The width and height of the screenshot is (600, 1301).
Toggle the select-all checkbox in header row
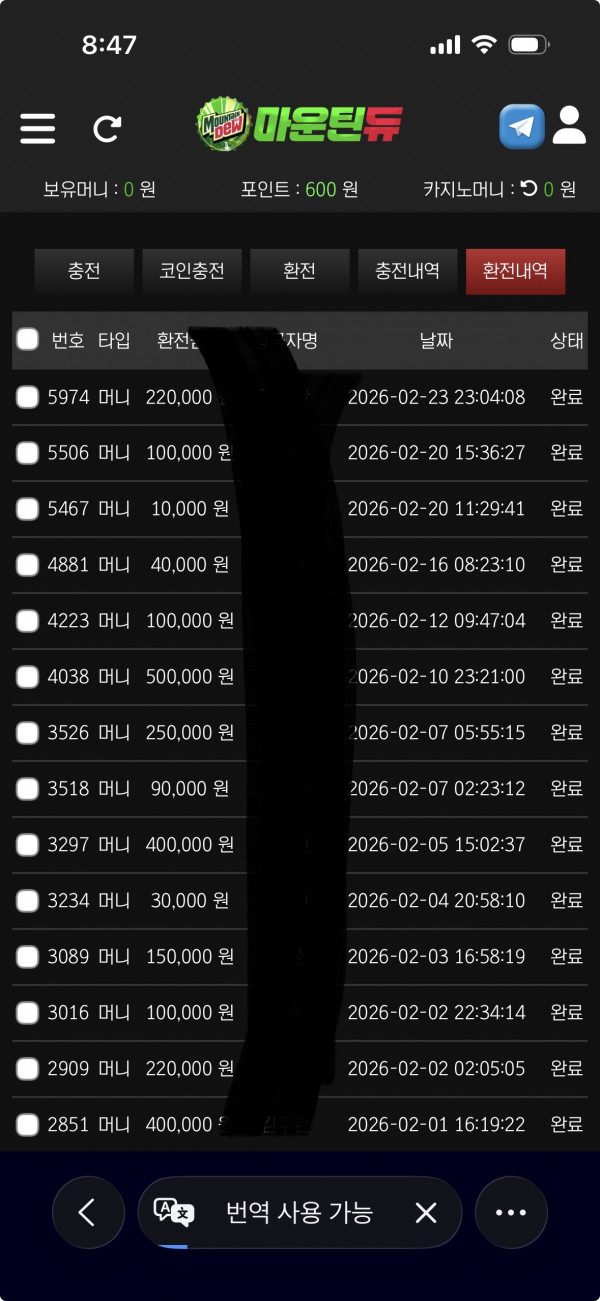(27, 340)
